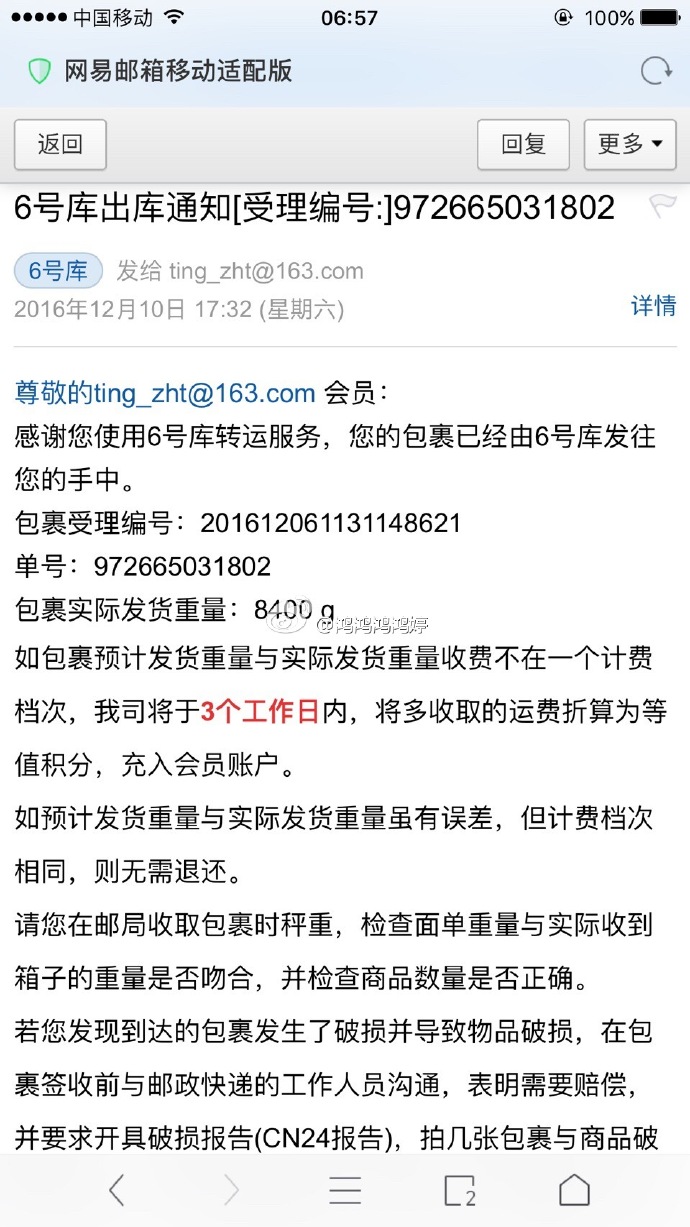Open the 更多 dropdown menu
The image size is (690, 1227).
tap(630, 144)
